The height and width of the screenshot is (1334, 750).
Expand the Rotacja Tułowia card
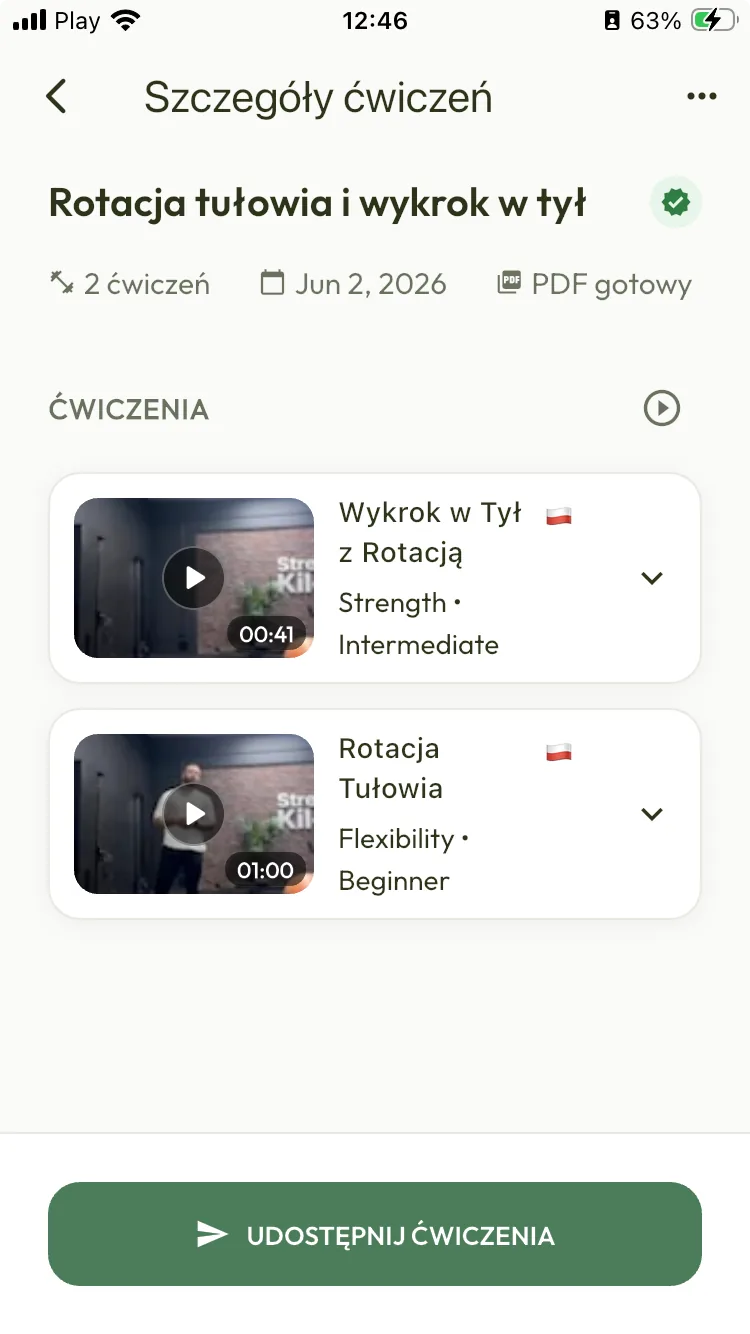tap(652, 814)
